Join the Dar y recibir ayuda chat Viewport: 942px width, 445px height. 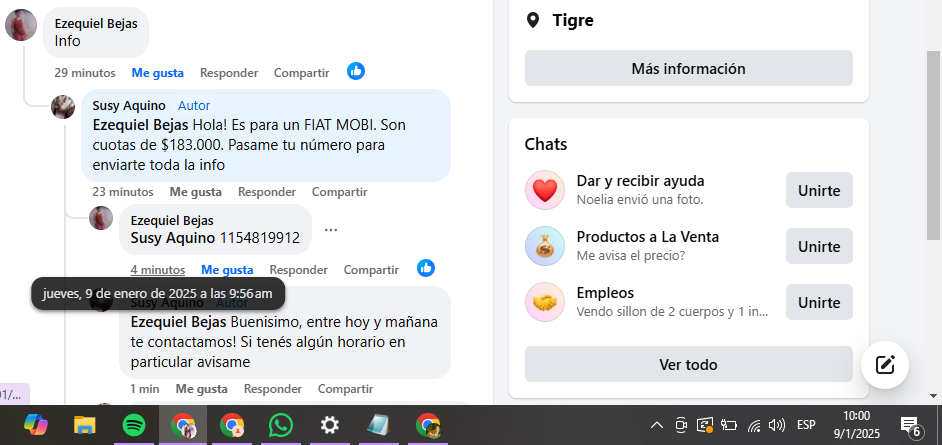click(x=819, y=190)
